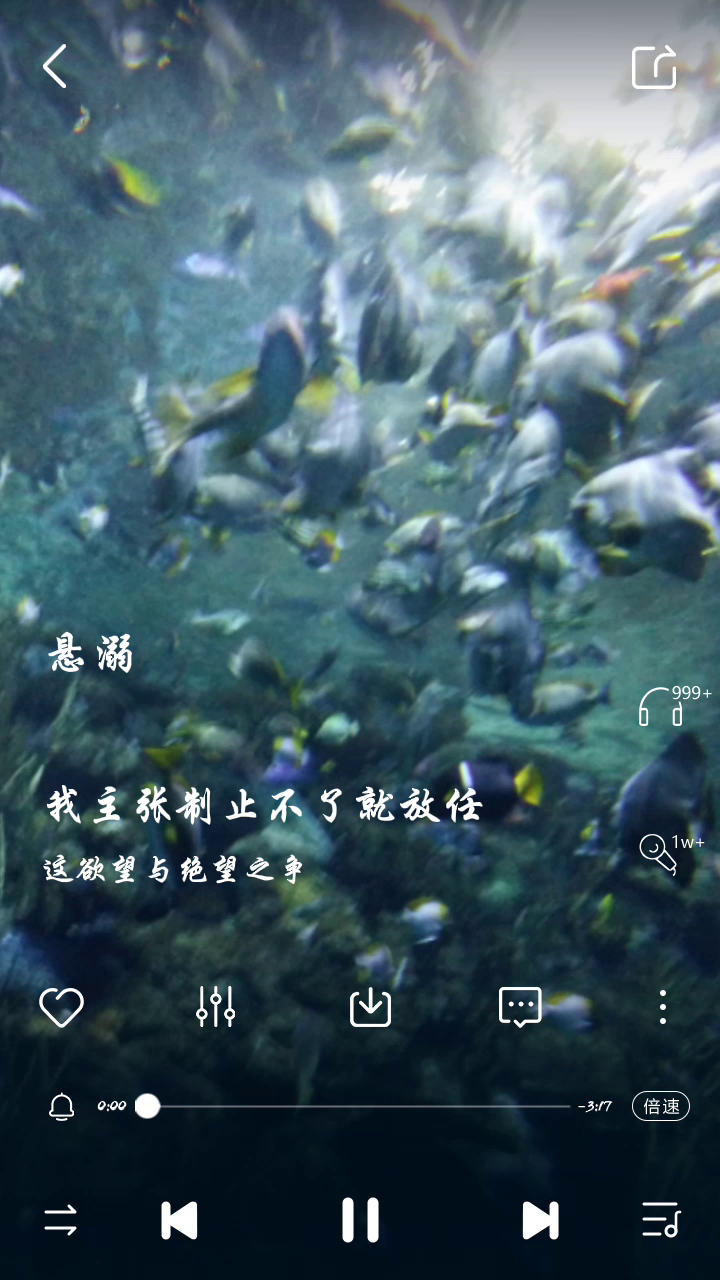This screenshot has height=1280, width=720.
Task: Skip to the next track
Action: (x=540, y=1220)
